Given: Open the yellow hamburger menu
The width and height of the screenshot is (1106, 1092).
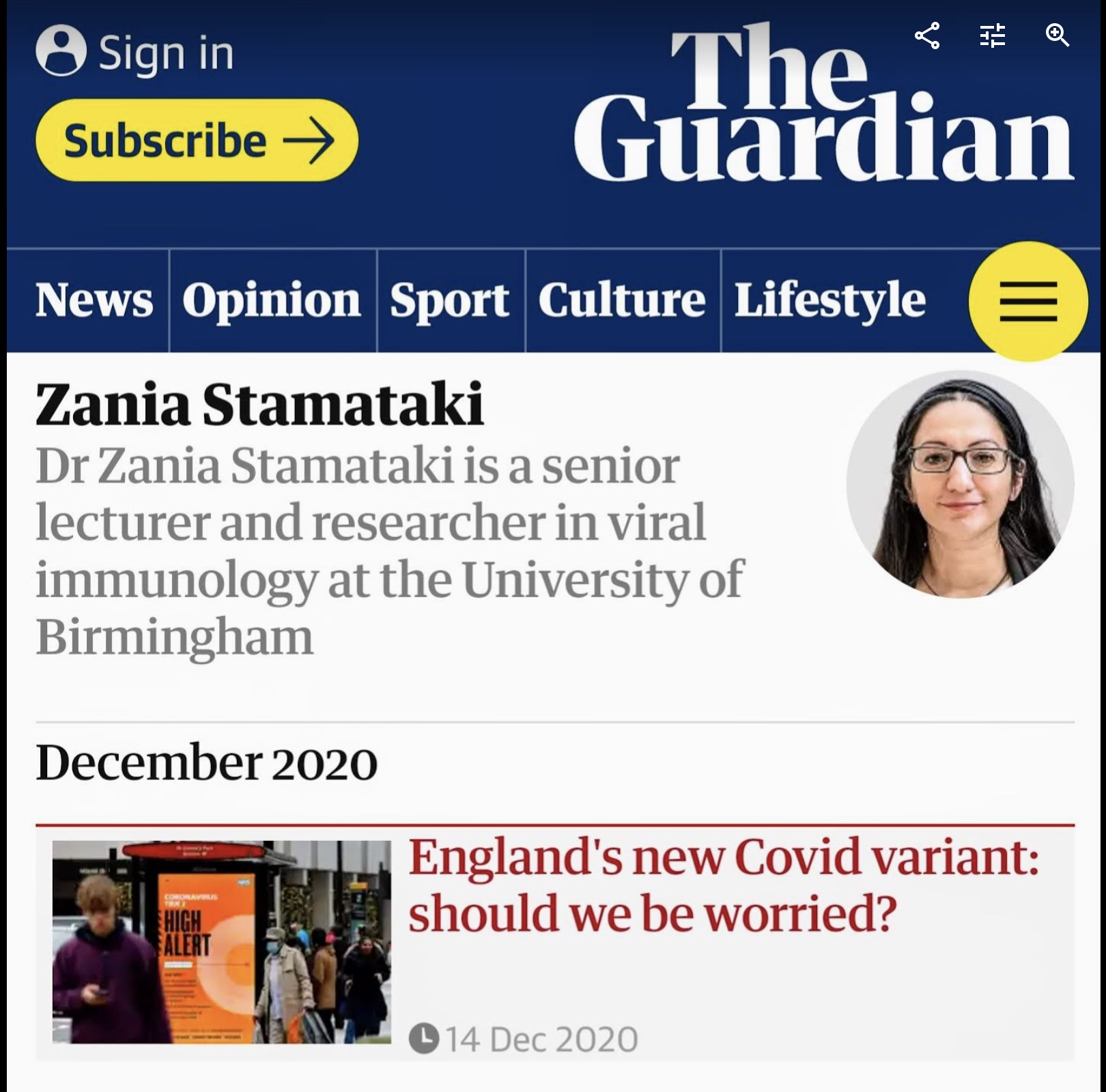Looking at the screenshot, I should tap(1028, 301).
